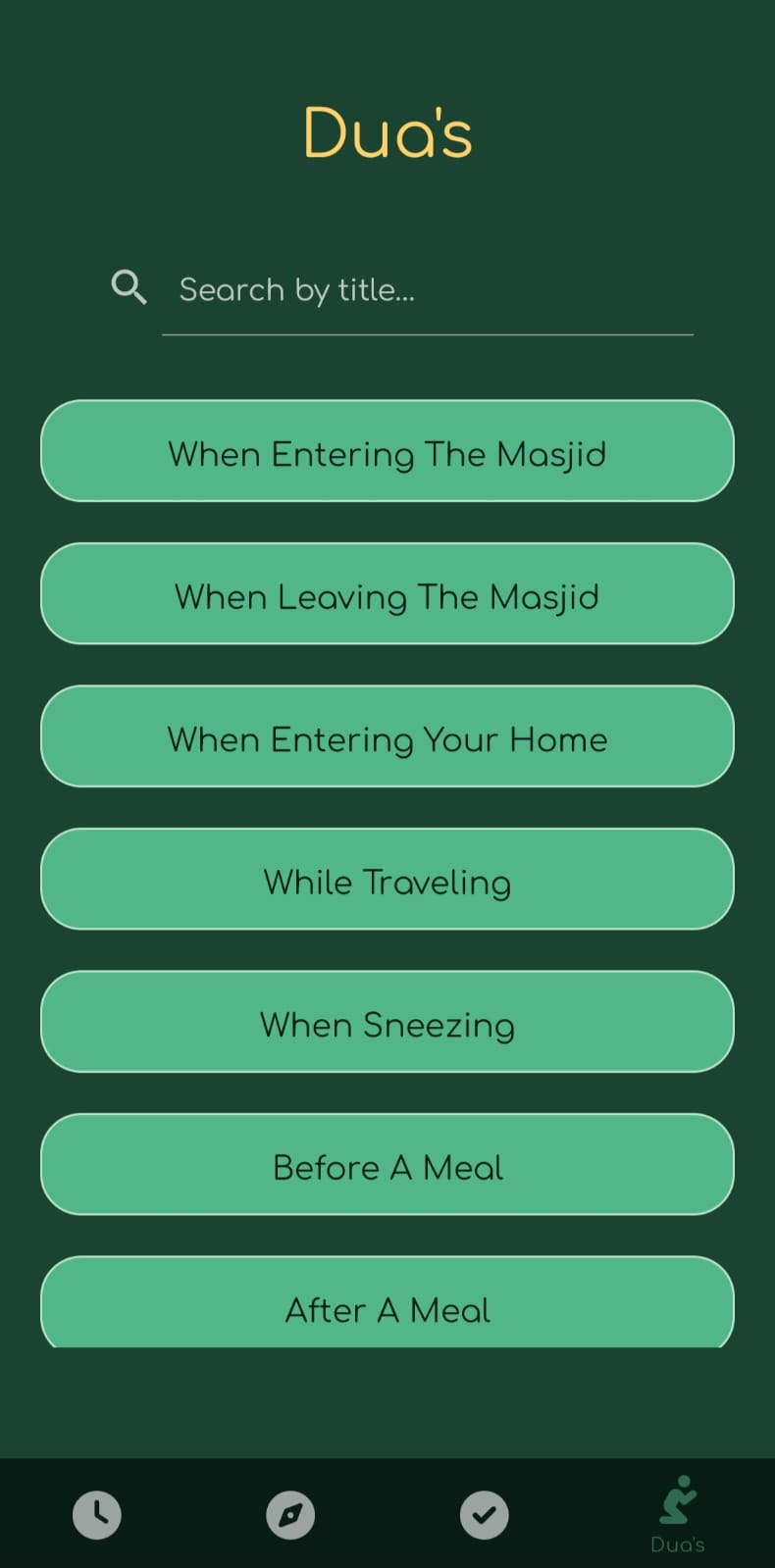775x1568 pixels.
Task: View the While Traveling dua
Action: point(387,880)
